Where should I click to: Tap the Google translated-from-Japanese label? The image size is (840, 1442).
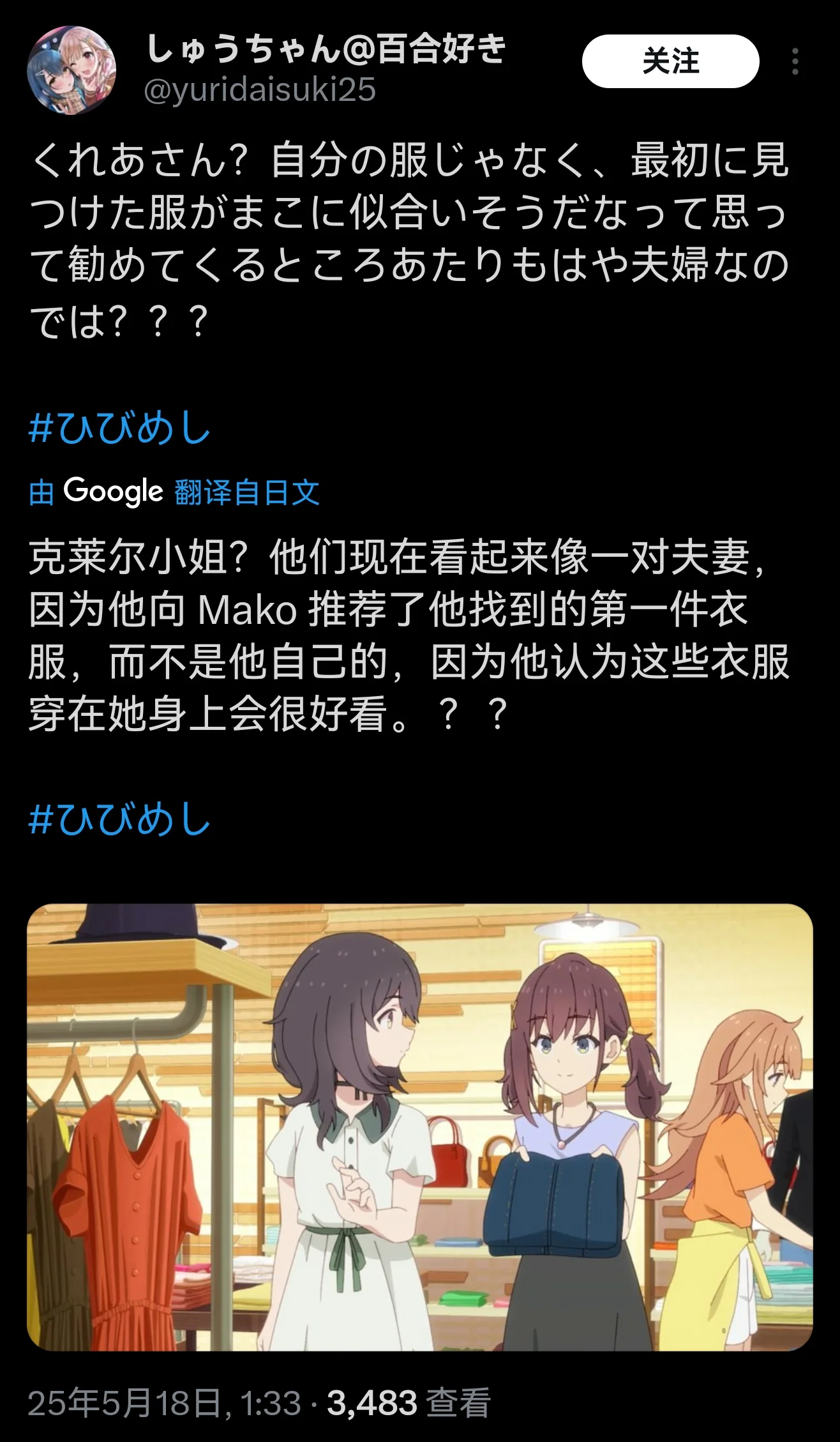coord(174,492)
